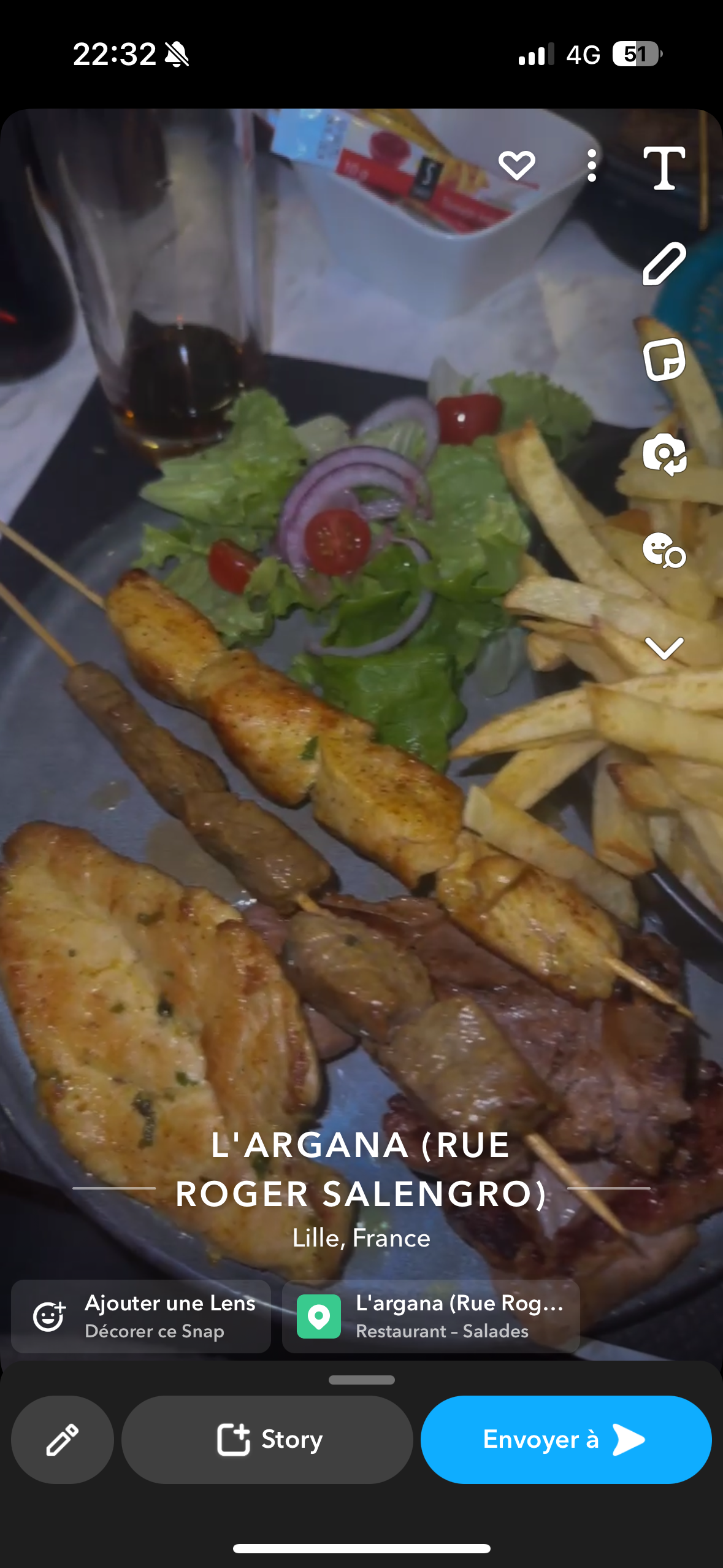
Task: Tap Envoyer à to send the Snap
Action: (565, 1439)
